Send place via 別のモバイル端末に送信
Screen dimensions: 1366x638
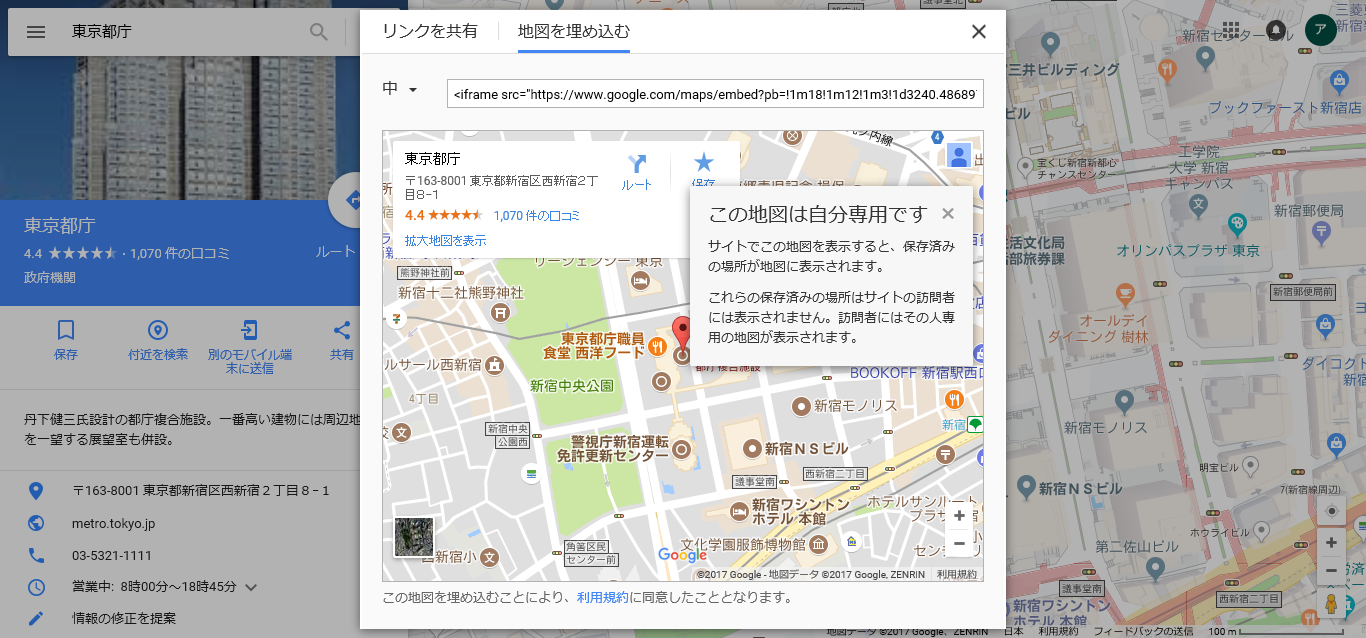pyautogui.click(x=249, y=345)
